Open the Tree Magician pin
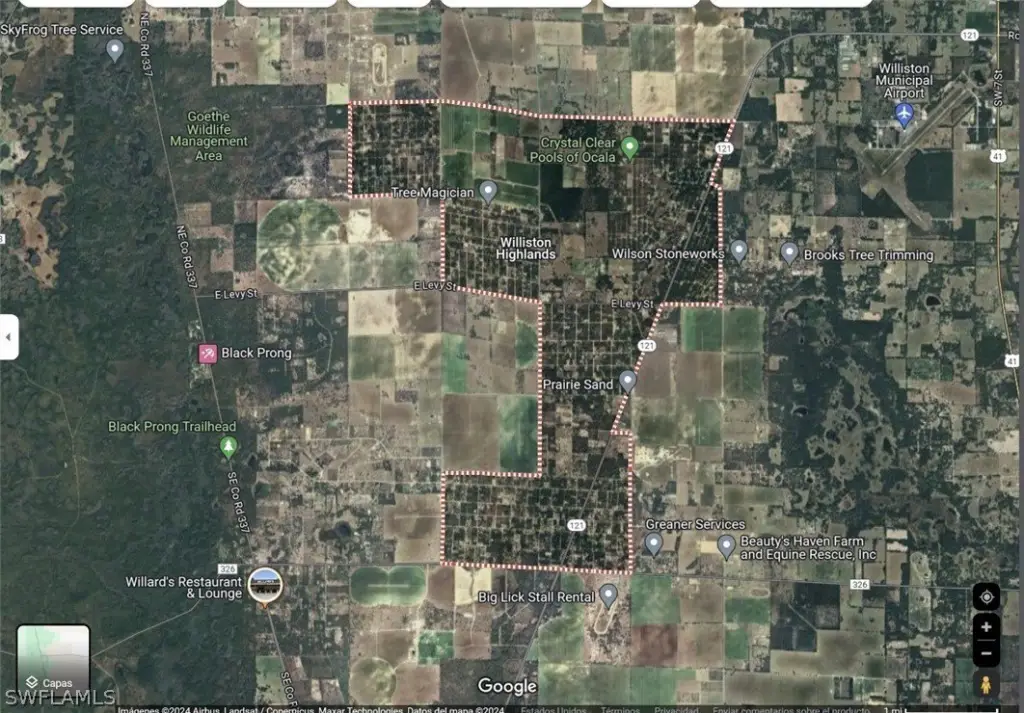Image resolution: width=1024 pixels, height=713 pixels. coord(488,190)
